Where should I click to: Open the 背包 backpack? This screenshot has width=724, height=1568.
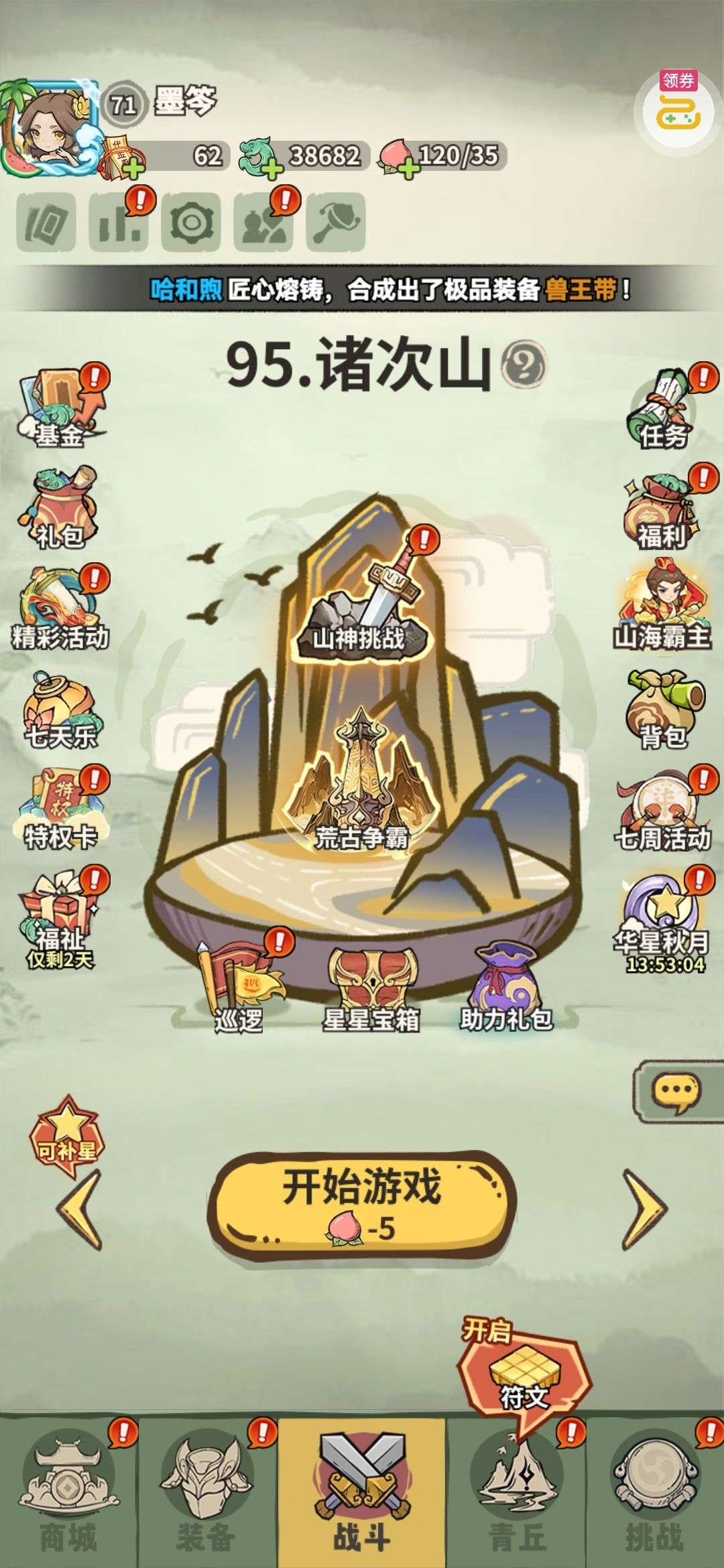[x=664, y=710]
